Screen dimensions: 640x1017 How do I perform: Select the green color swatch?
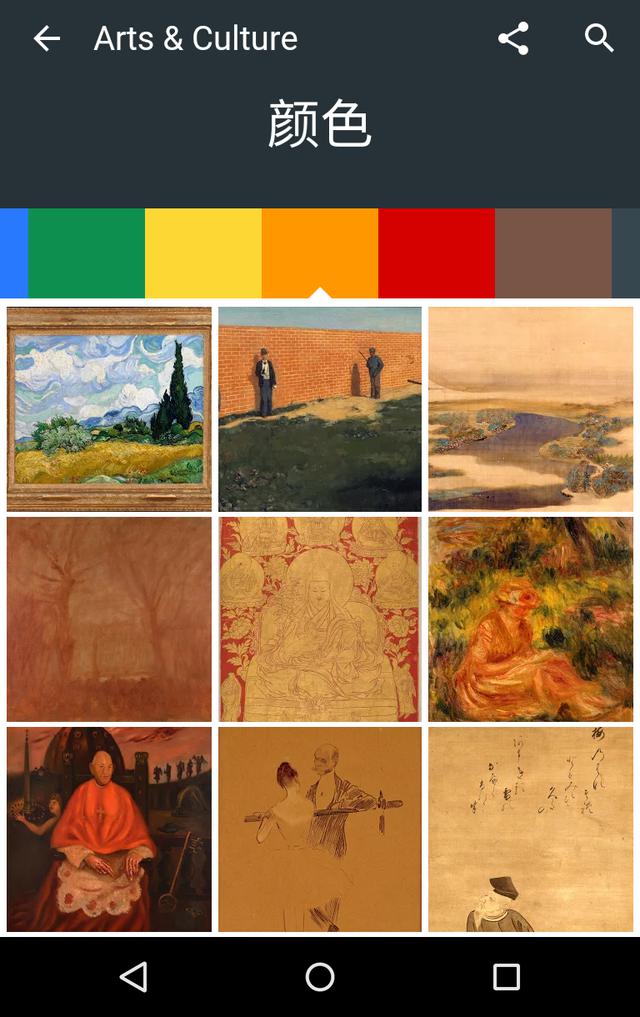pos(86,252)
